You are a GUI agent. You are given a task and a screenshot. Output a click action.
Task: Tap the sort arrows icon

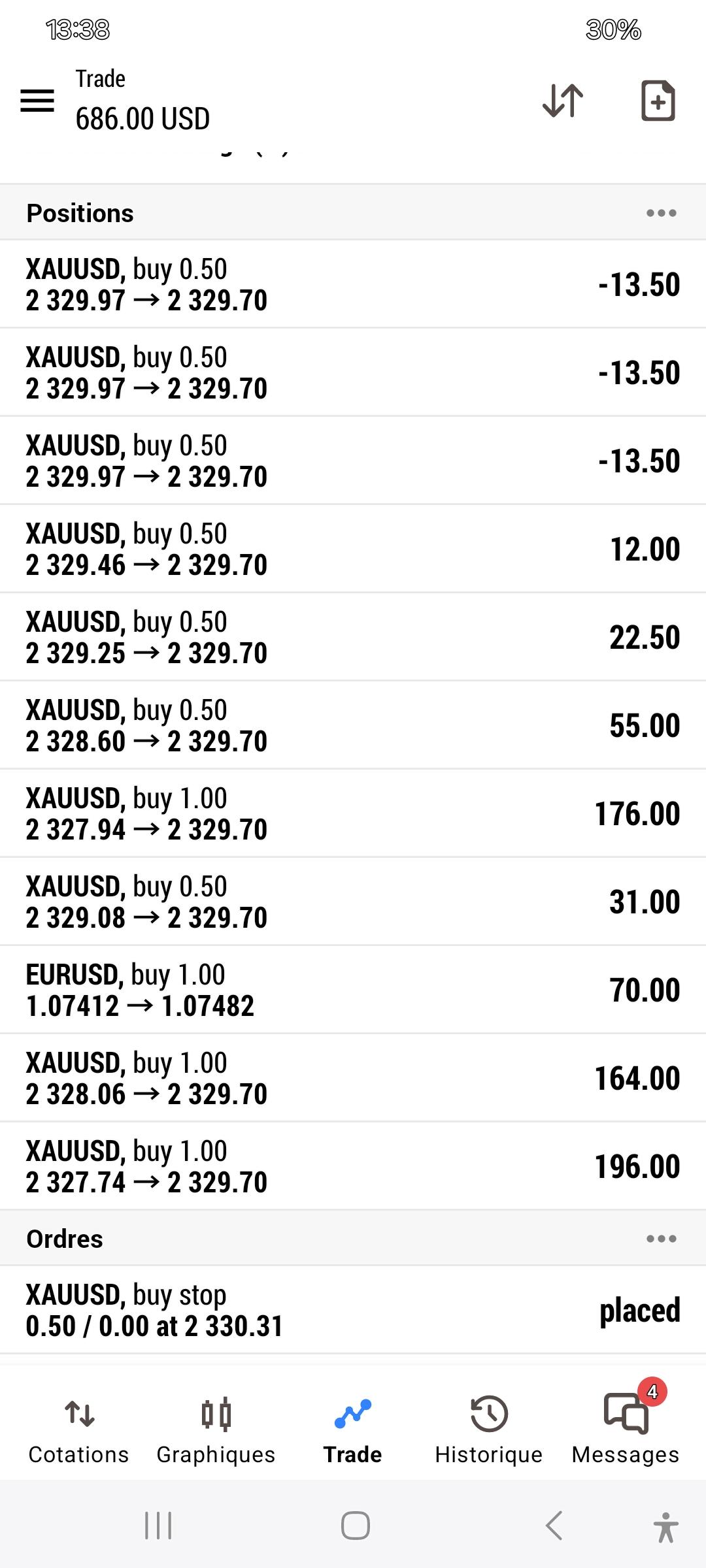[x=563, y=101]
